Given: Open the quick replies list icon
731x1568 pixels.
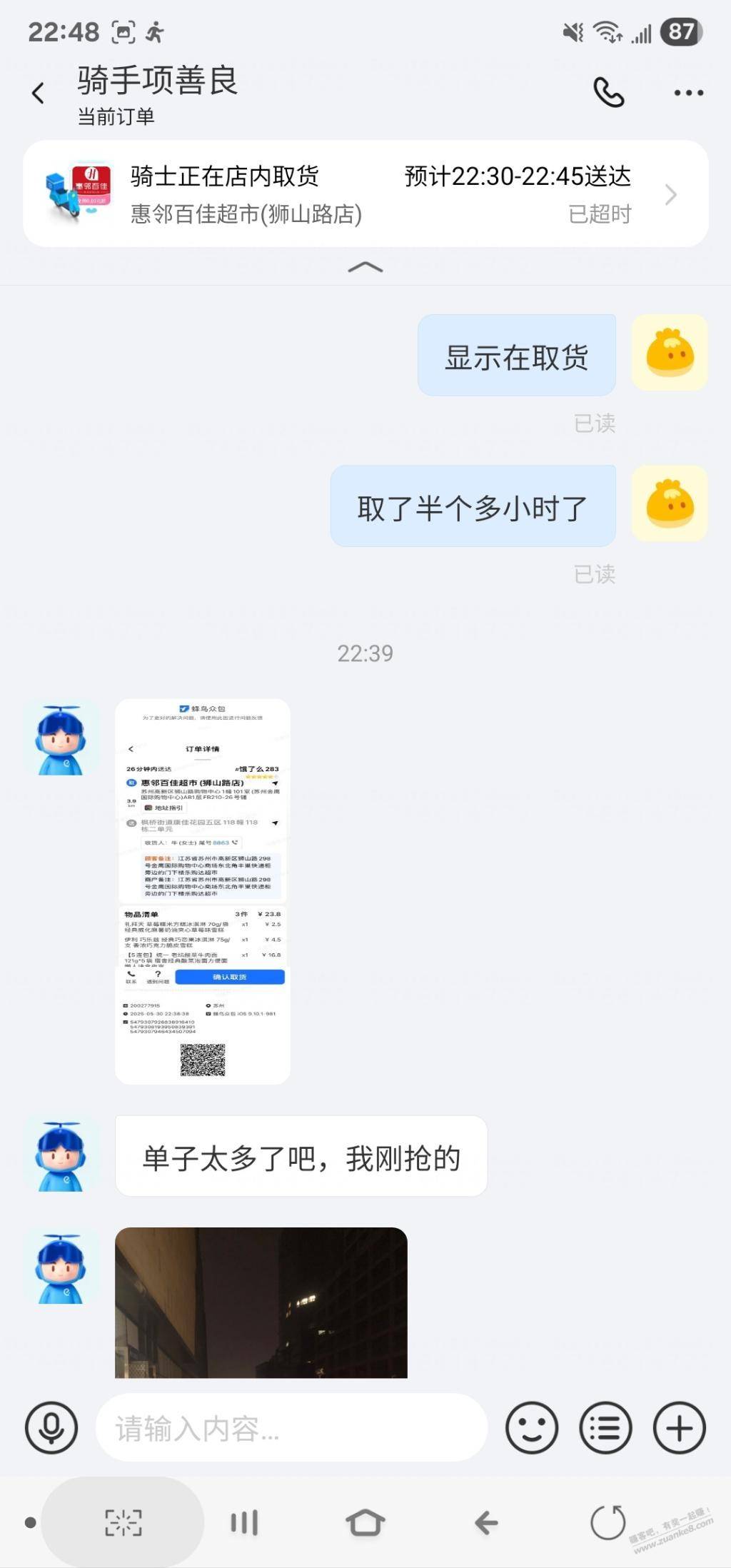Looking at the screenshot, I should (605, 1428).
